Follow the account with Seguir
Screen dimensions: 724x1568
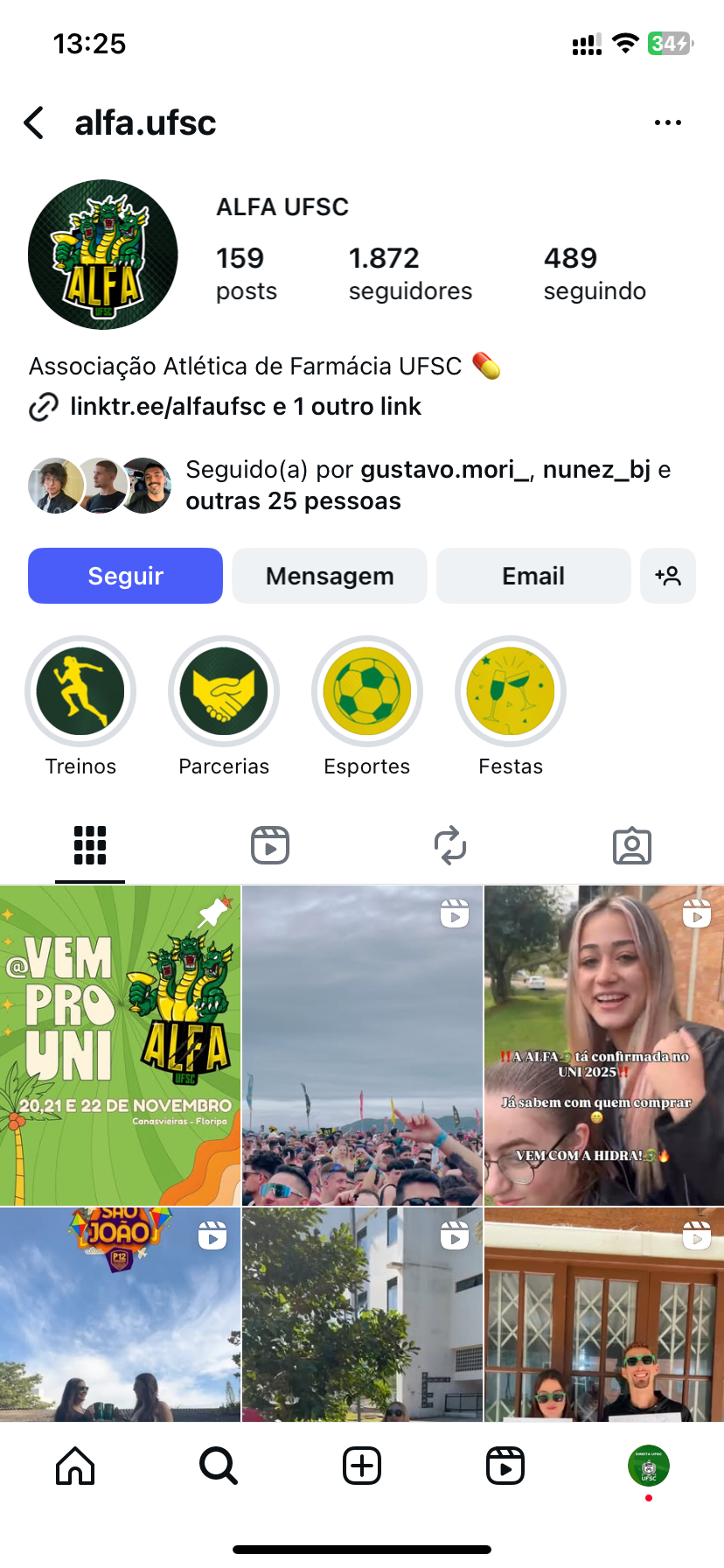click(x=125, y=576)
